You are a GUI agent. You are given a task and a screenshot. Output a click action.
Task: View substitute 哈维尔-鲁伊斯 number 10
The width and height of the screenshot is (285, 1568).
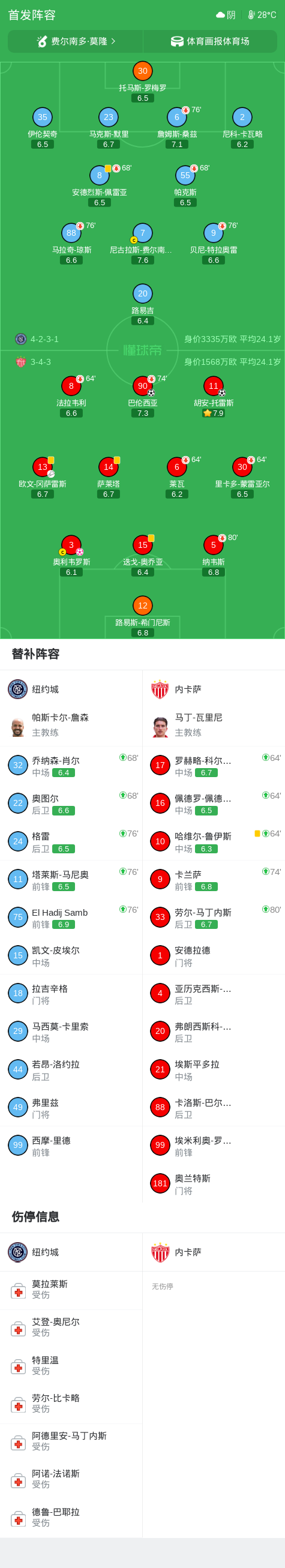[x=214, y=842]
